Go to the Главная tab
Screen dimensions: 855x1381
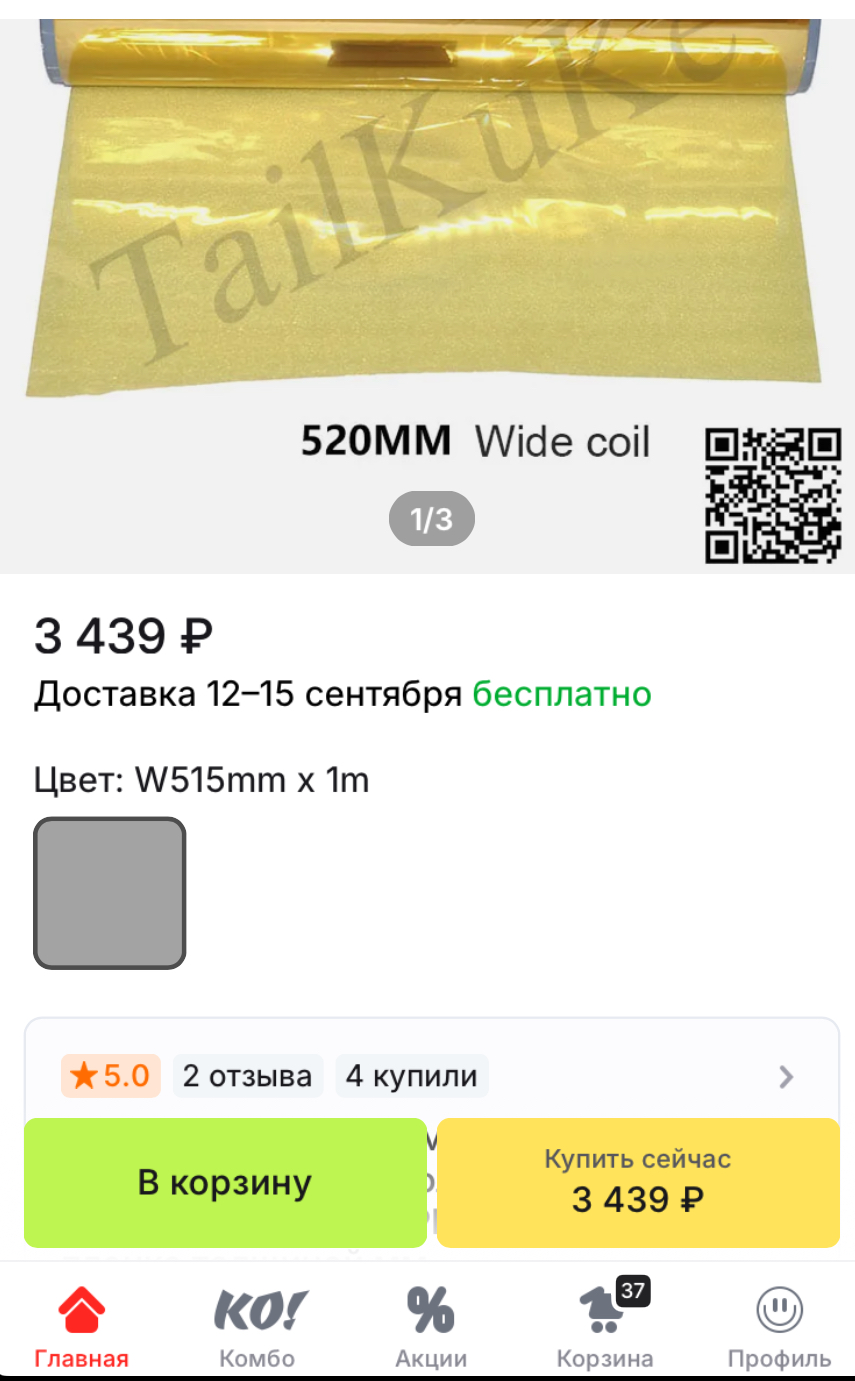point(82,1326)
